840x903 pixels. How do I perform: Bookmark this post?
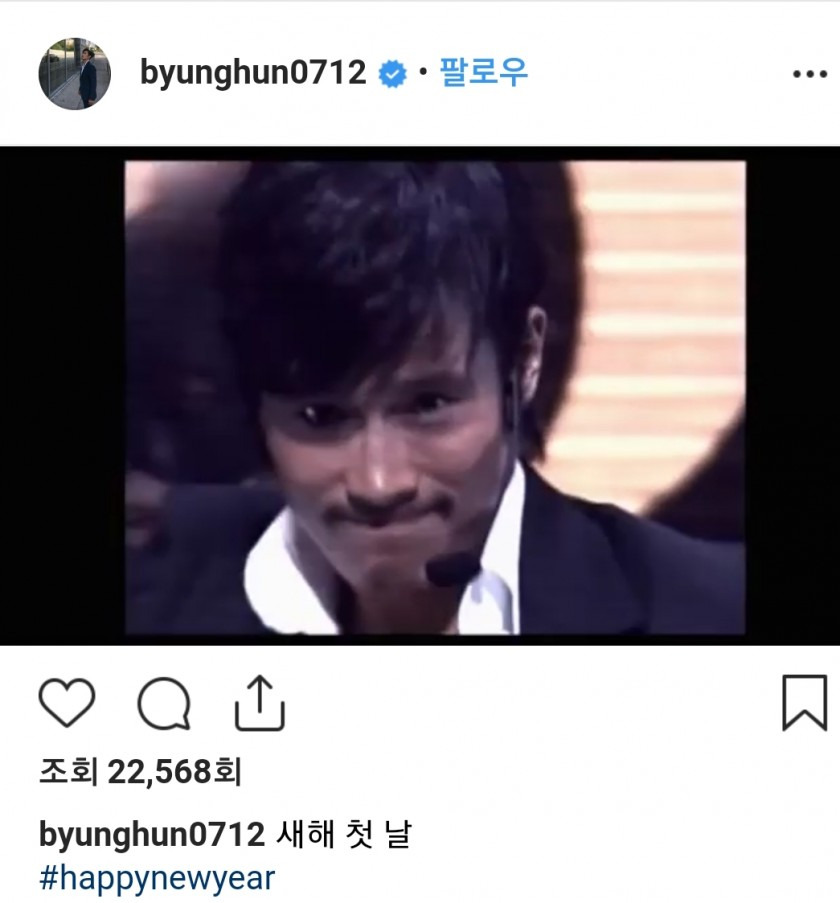804,703
